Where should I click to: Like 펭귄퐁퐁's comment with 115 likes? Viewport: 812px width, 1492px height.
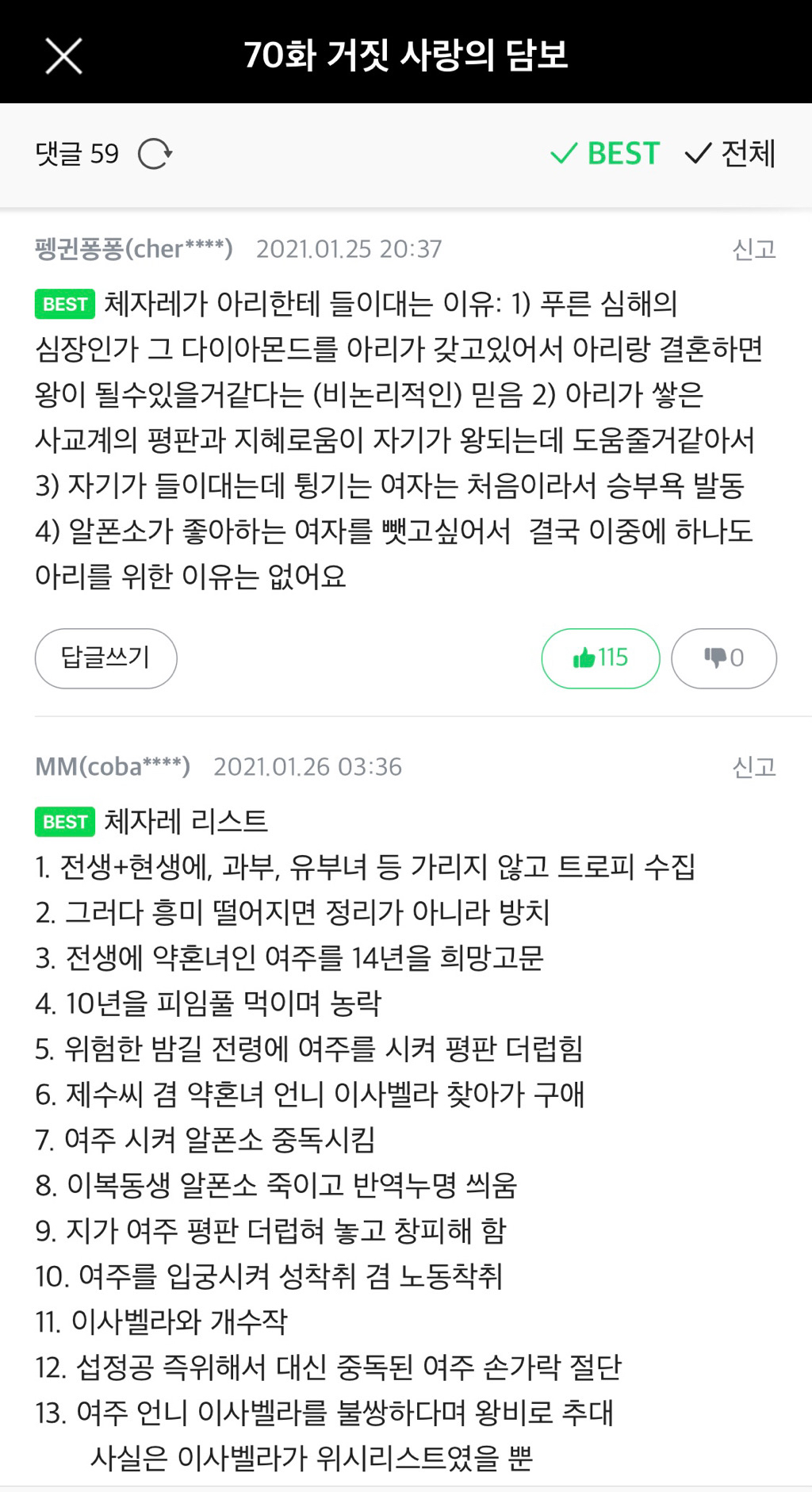click(600, 658)
